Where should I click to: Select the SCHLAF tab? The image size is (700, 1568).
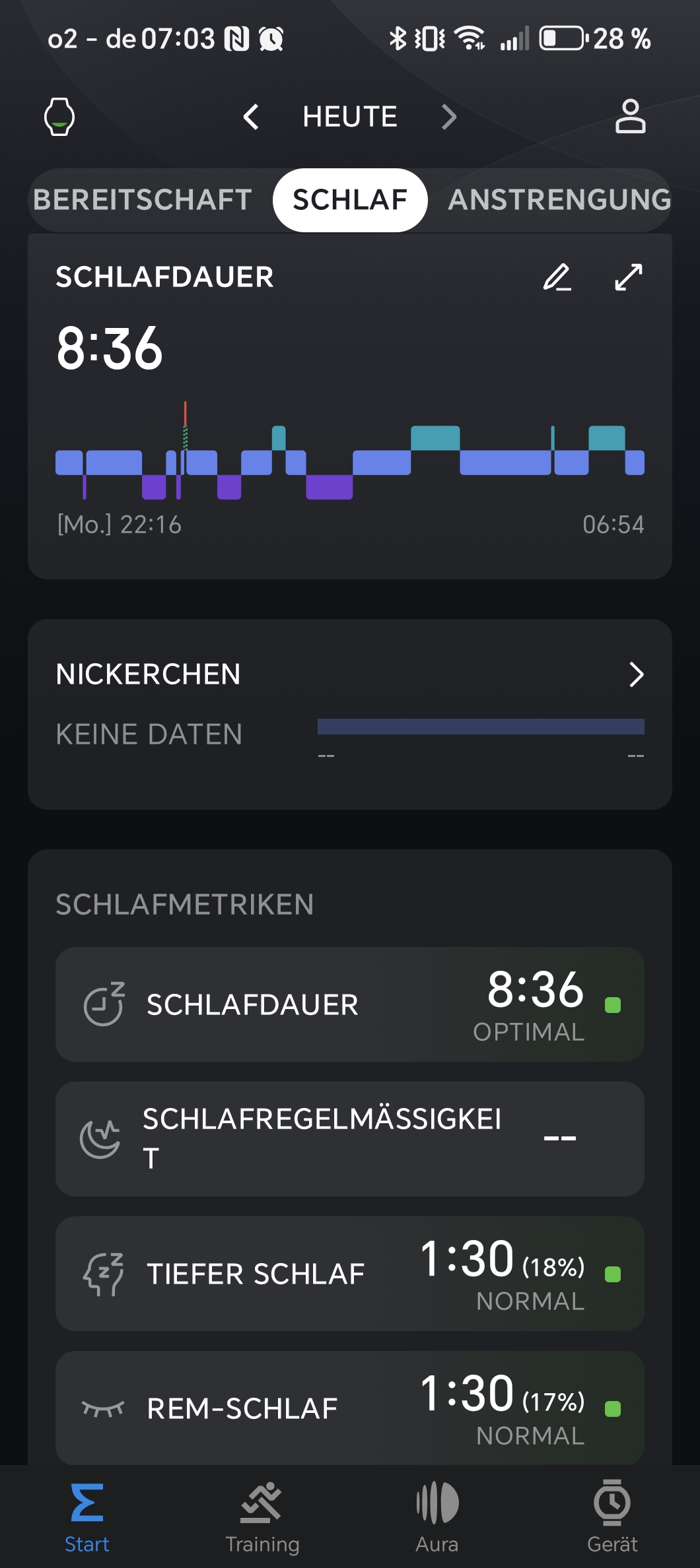(x=350, y=200)
